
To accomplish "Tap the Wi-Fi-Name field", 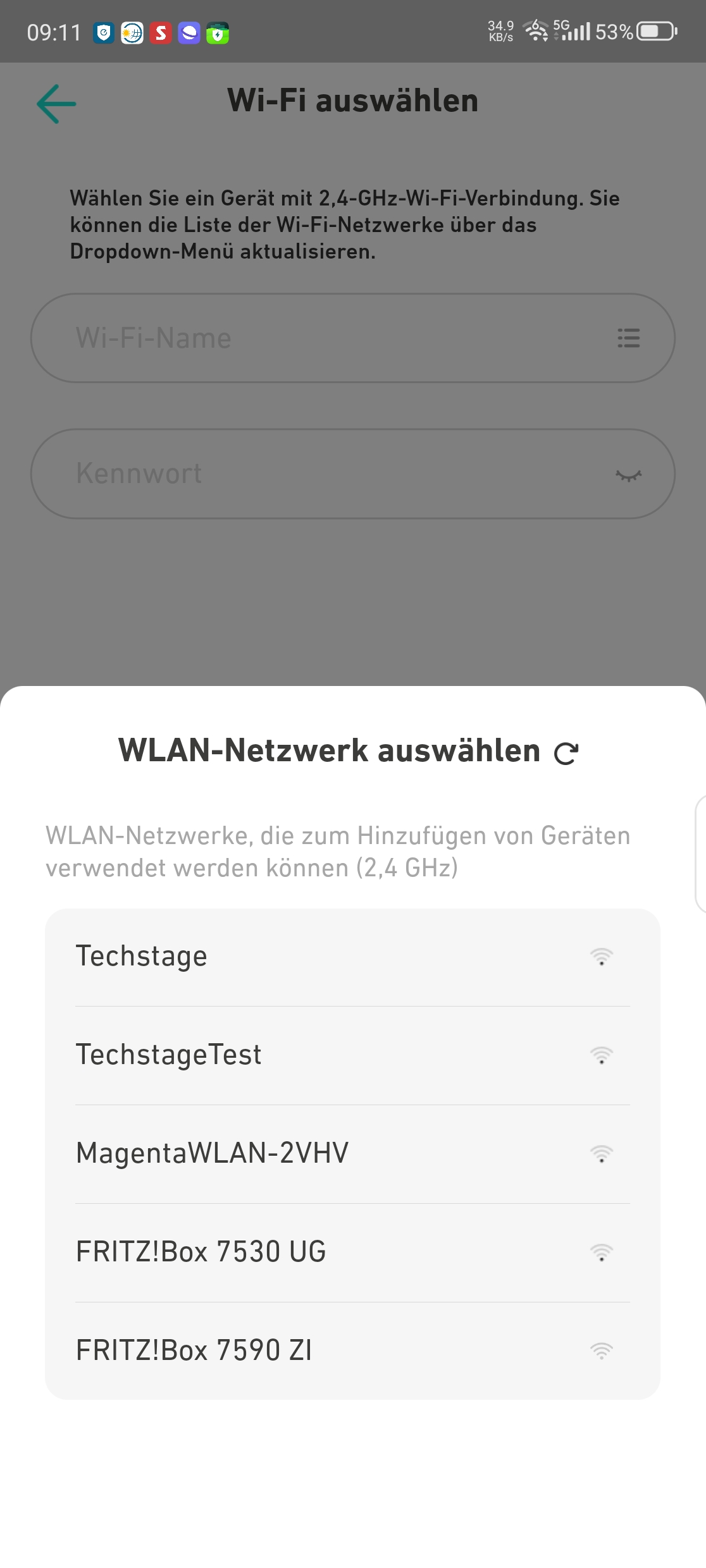I will (x=316, y=338).
